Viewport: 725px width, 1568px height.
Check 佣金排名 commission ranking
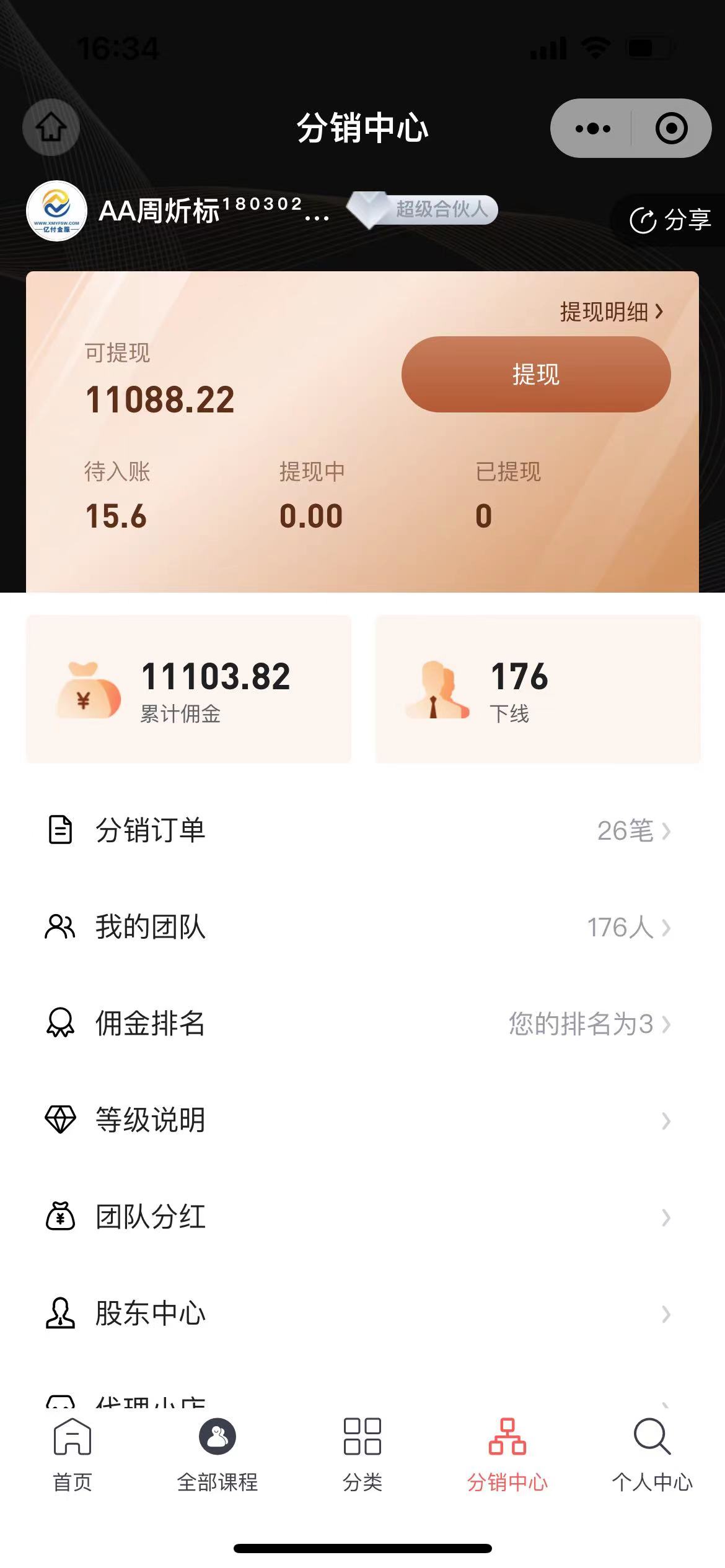[x=362, y=1024]
